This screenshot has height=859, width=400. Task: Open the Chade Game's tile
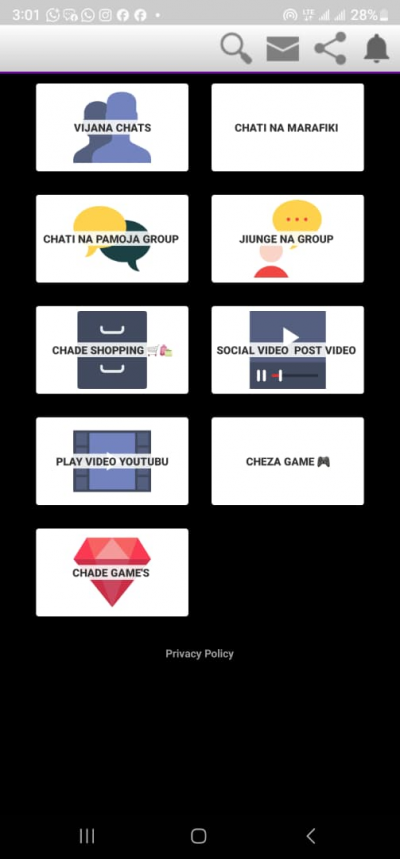[x=112, y=572]
